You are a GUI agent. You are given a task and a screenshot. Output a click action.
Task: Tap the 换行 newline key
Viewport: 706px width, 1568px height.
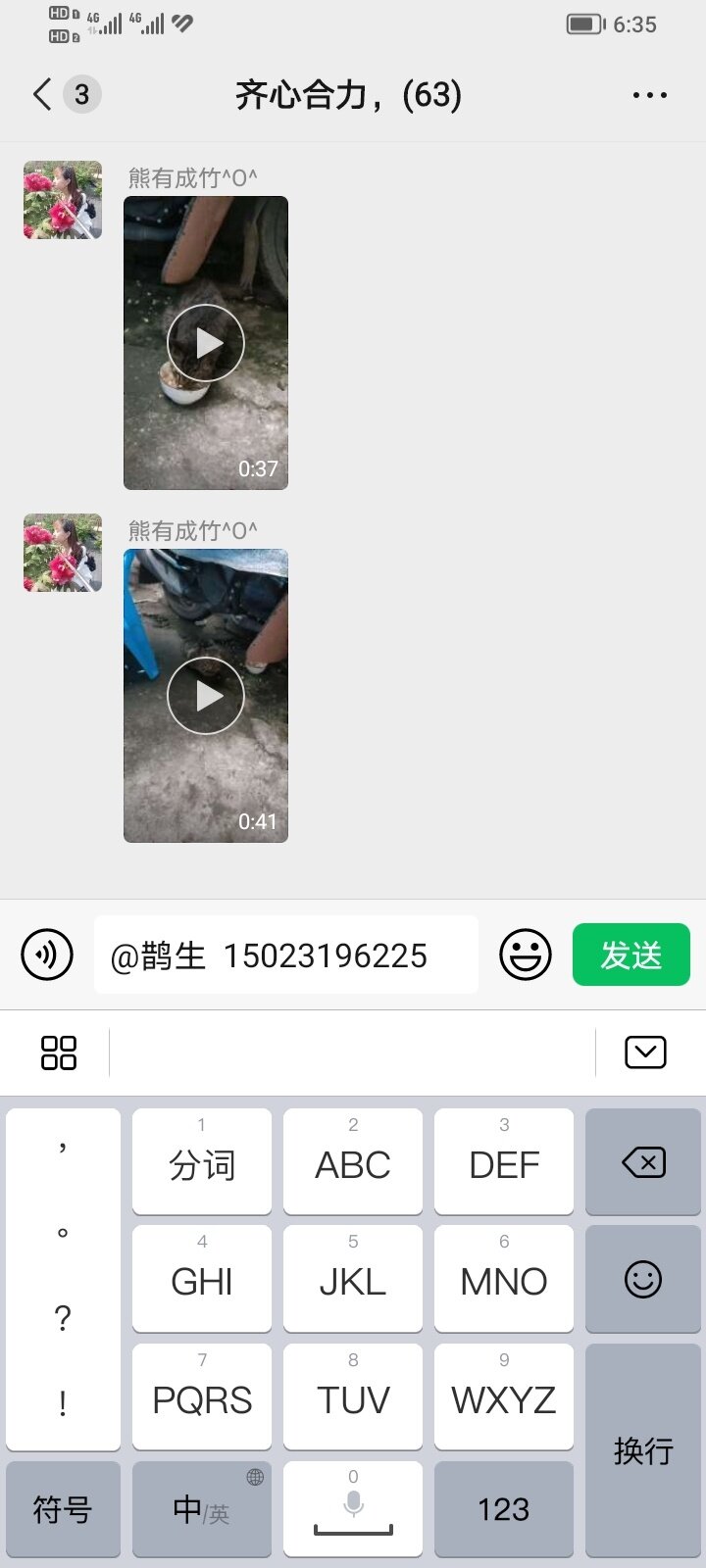(x=643, y=1450)
